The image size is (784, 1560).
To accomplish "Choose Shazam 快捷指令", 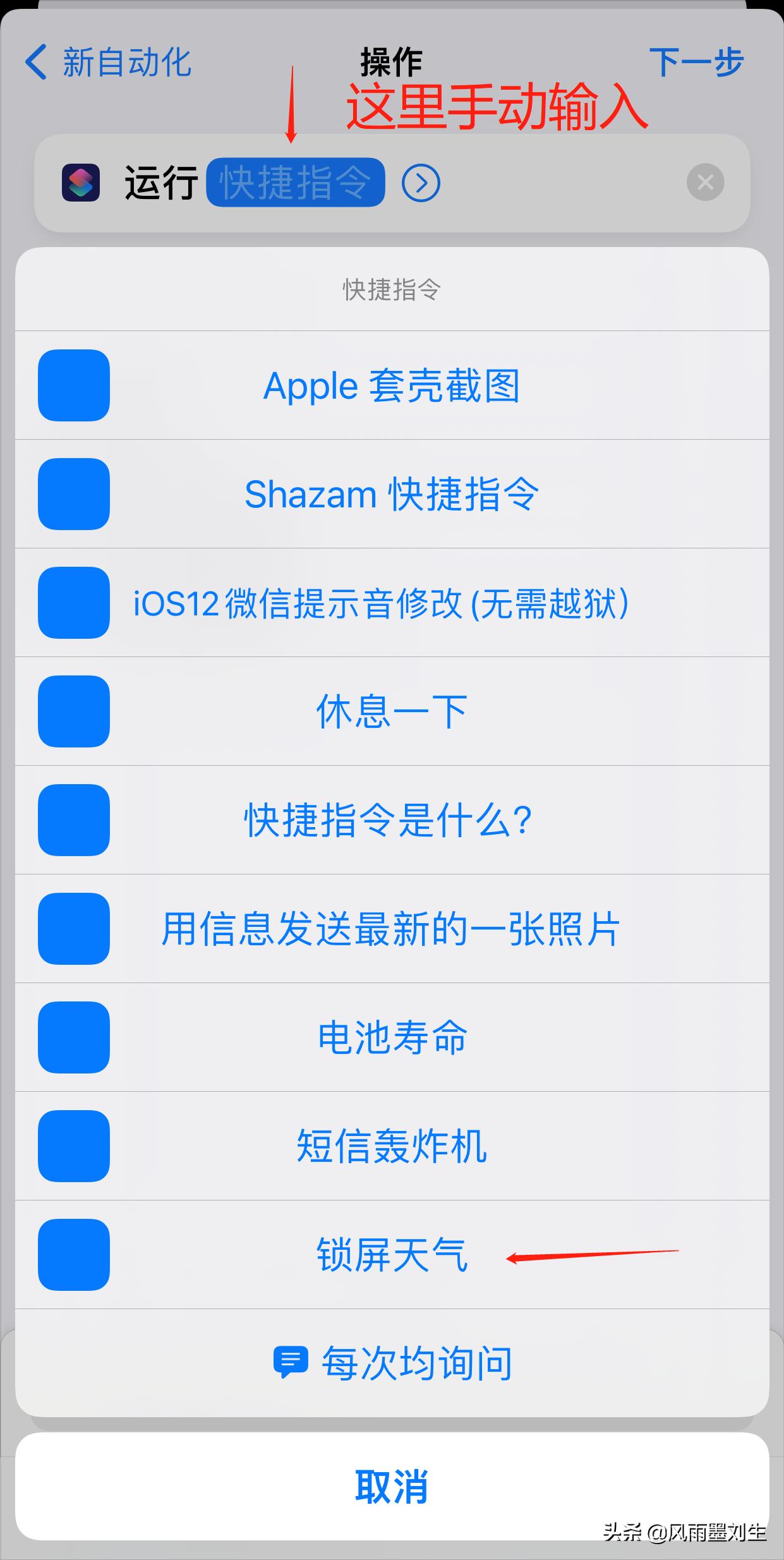I will coord(392,494).
